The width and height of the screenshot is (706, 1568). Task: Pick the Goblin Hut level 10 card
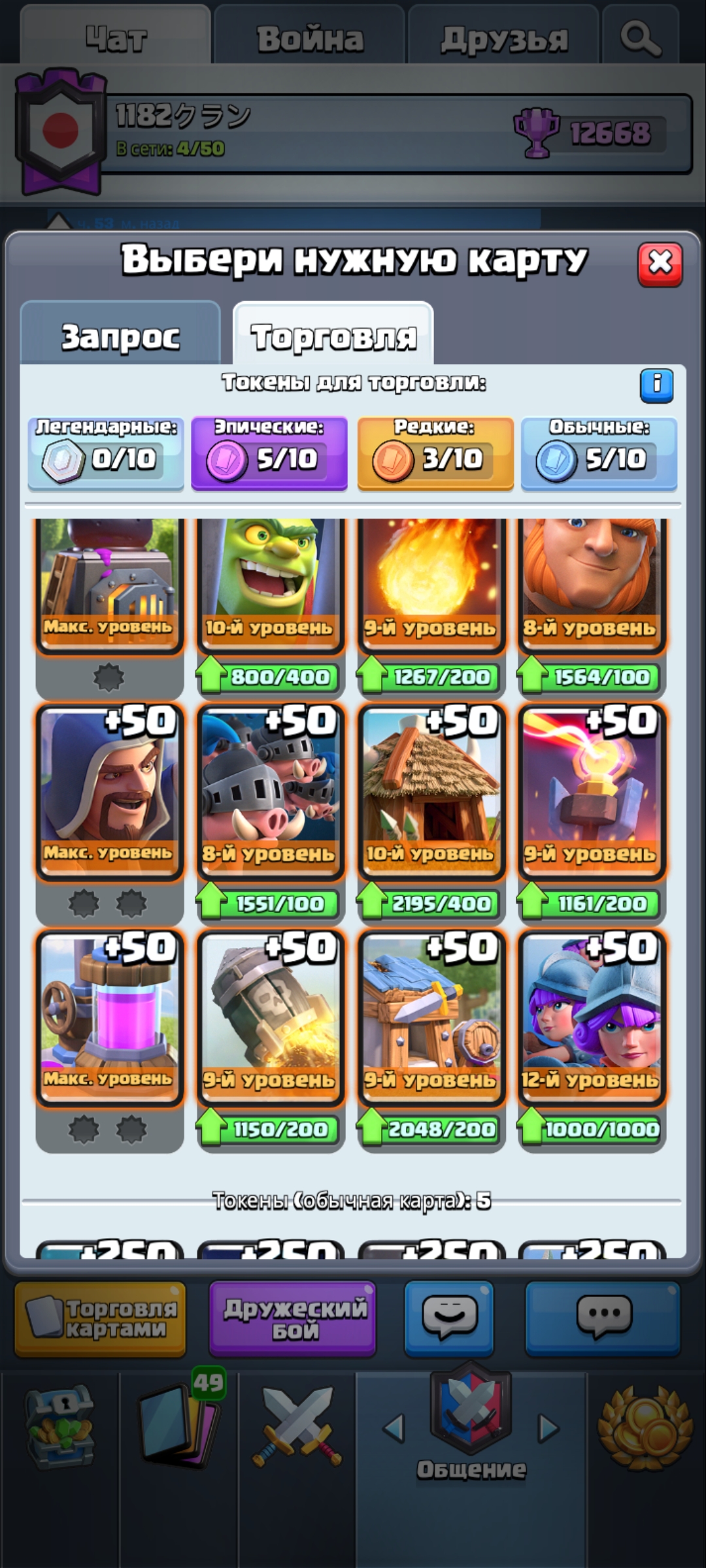[430, 792]
